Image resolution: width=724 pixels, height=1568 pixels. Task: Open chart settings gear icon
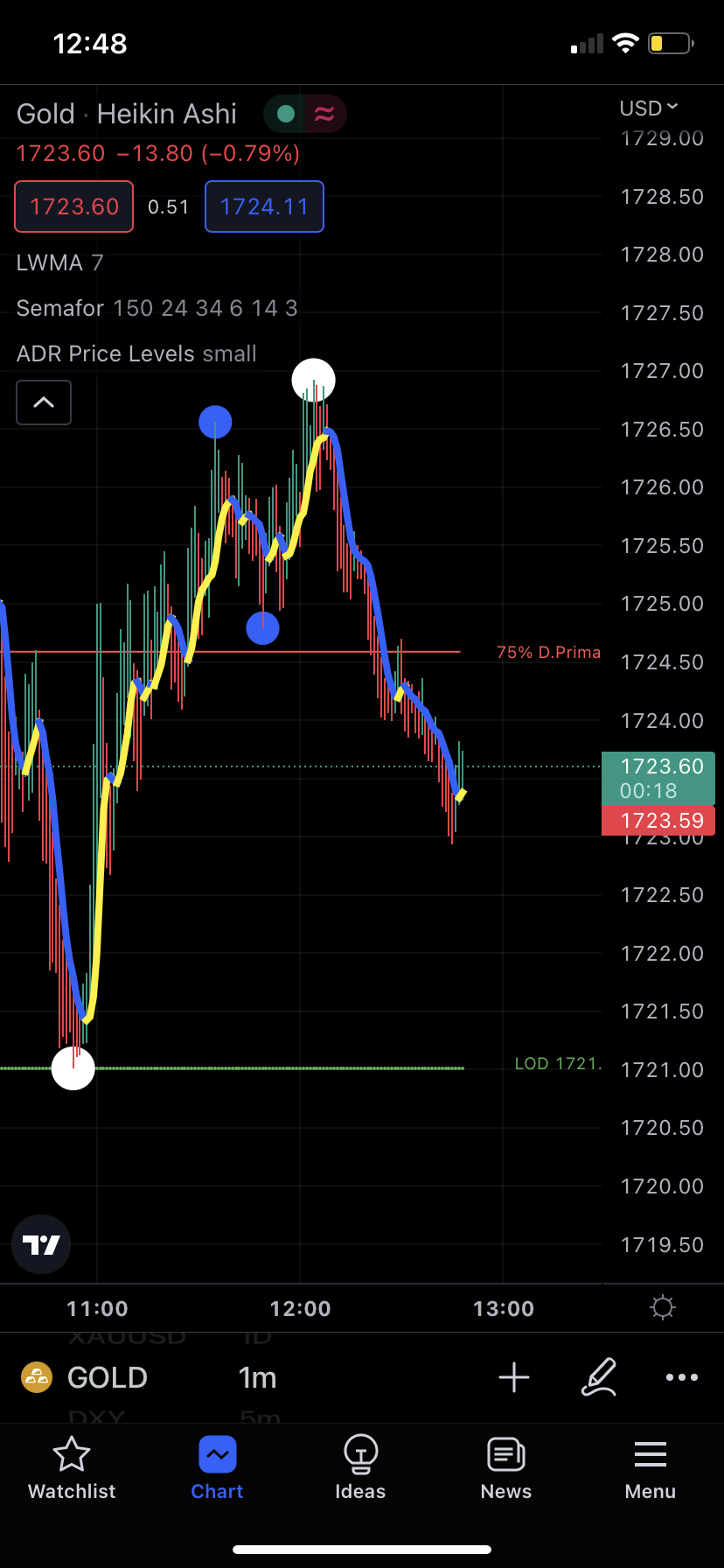click(x=663, y=1307)
